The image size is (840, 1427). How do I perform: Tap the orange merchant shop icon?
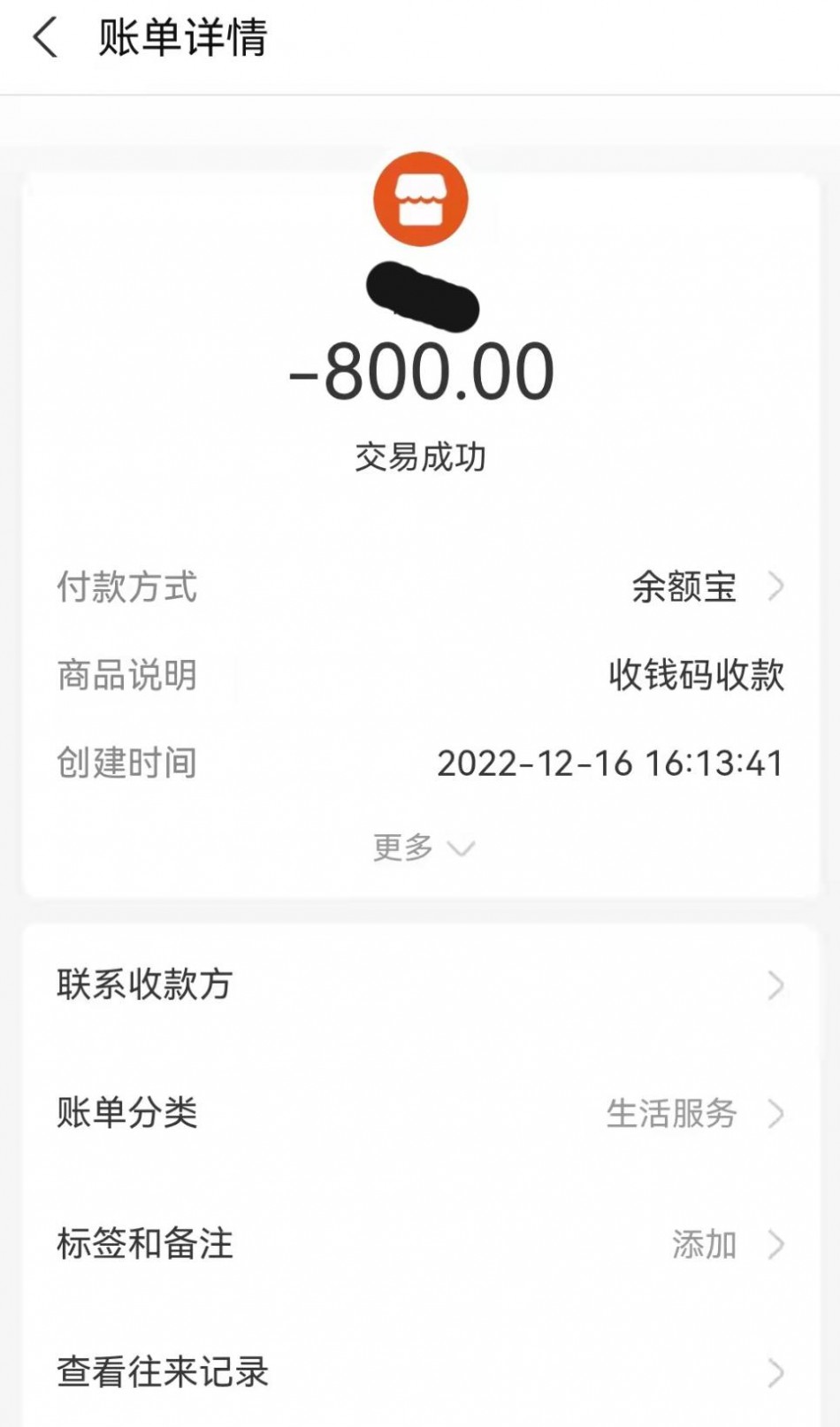(x=420, y=200)
